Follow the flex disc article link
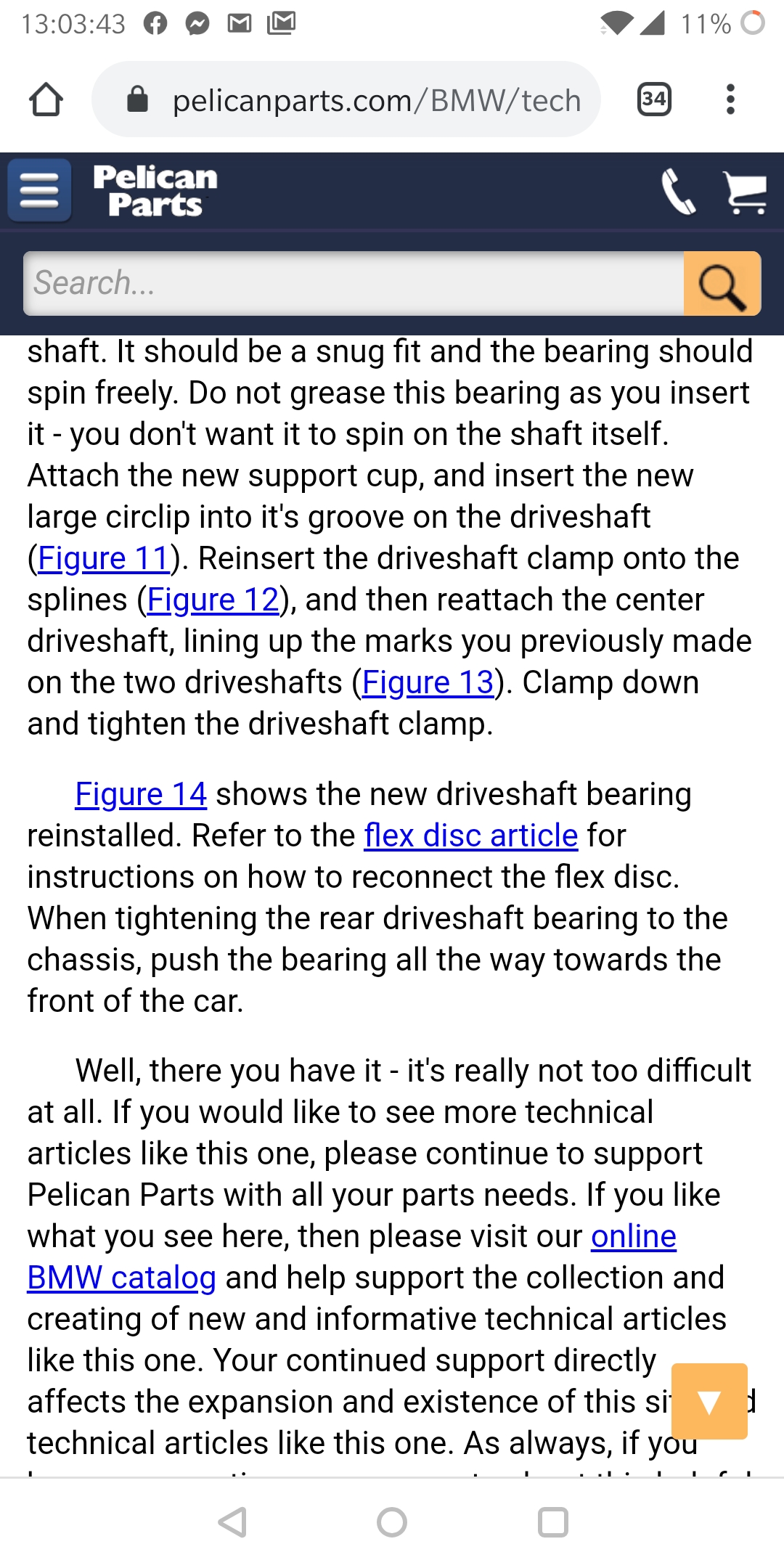 click(x=471, y=836)
